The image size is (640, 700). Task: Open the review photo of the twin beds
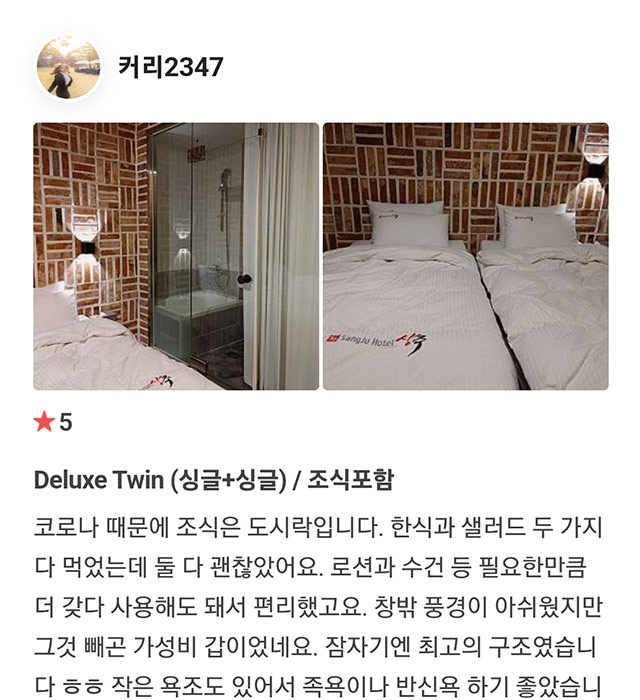(465, 256)
